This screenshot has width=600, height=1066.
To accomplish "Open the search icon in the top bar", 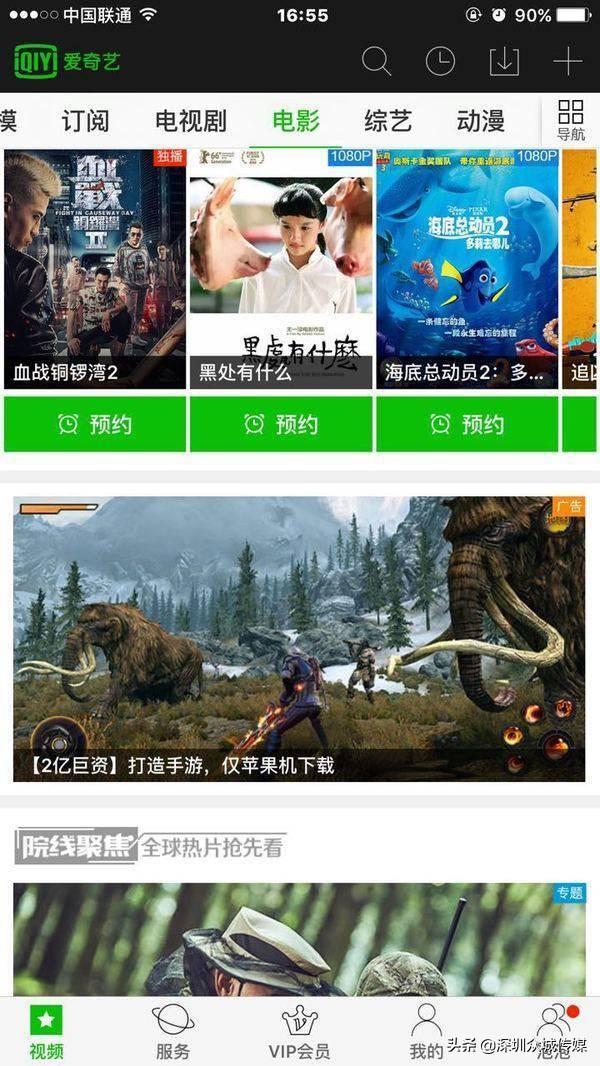I will click(376, 61).
